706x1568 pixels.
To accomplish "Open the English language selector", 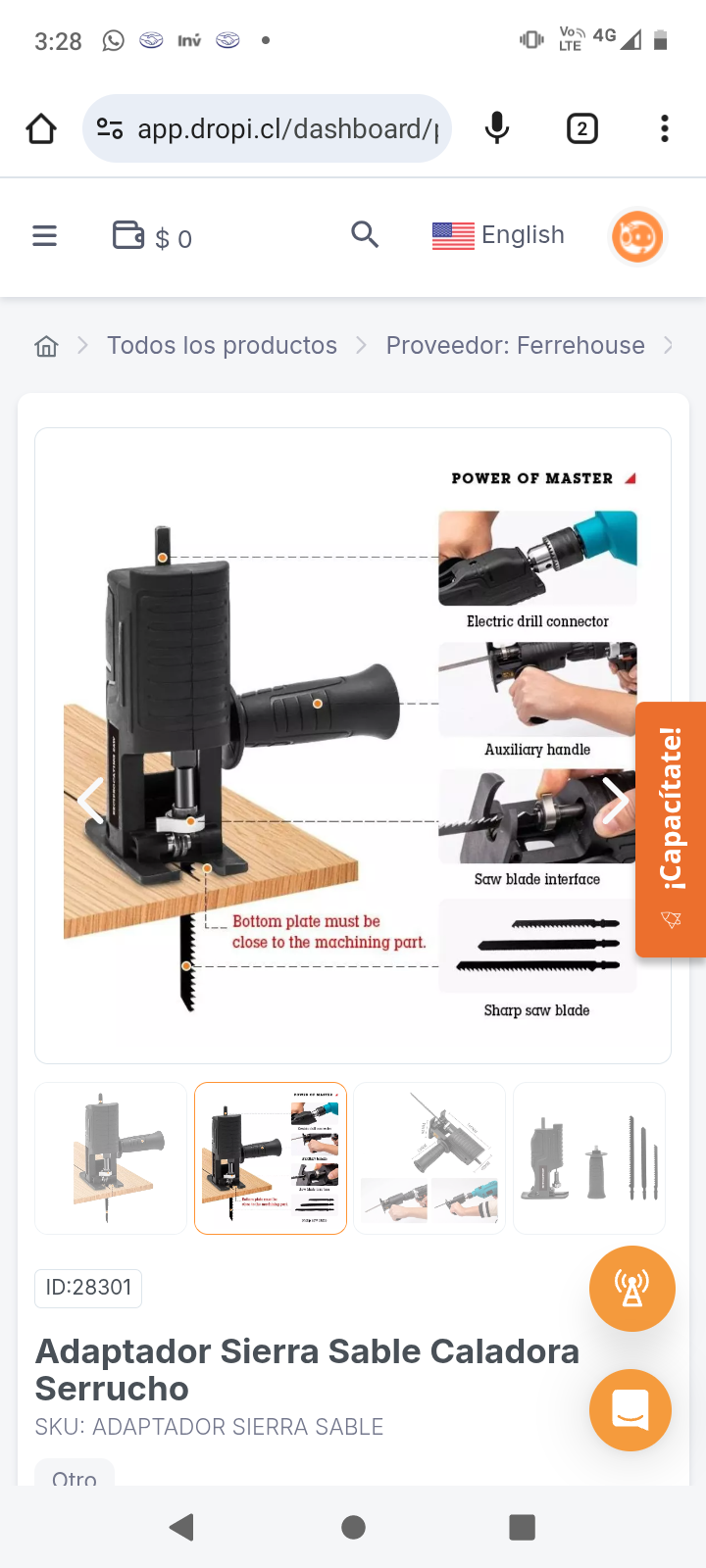I will click(x=498, y=235).
